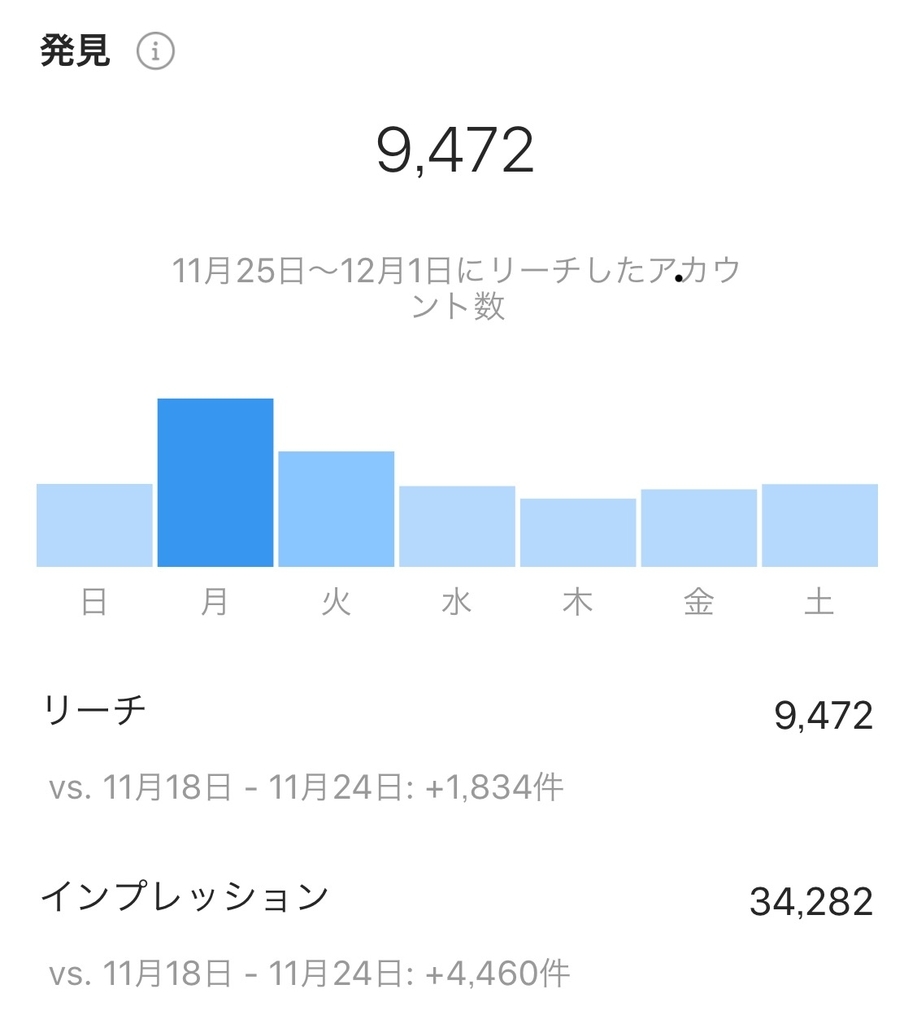The width and height of the screenshot is (904, 1024).
Task: Tap the Saturday (土) bar in chart
Action: pyautogui.click(x=820, y=525)
